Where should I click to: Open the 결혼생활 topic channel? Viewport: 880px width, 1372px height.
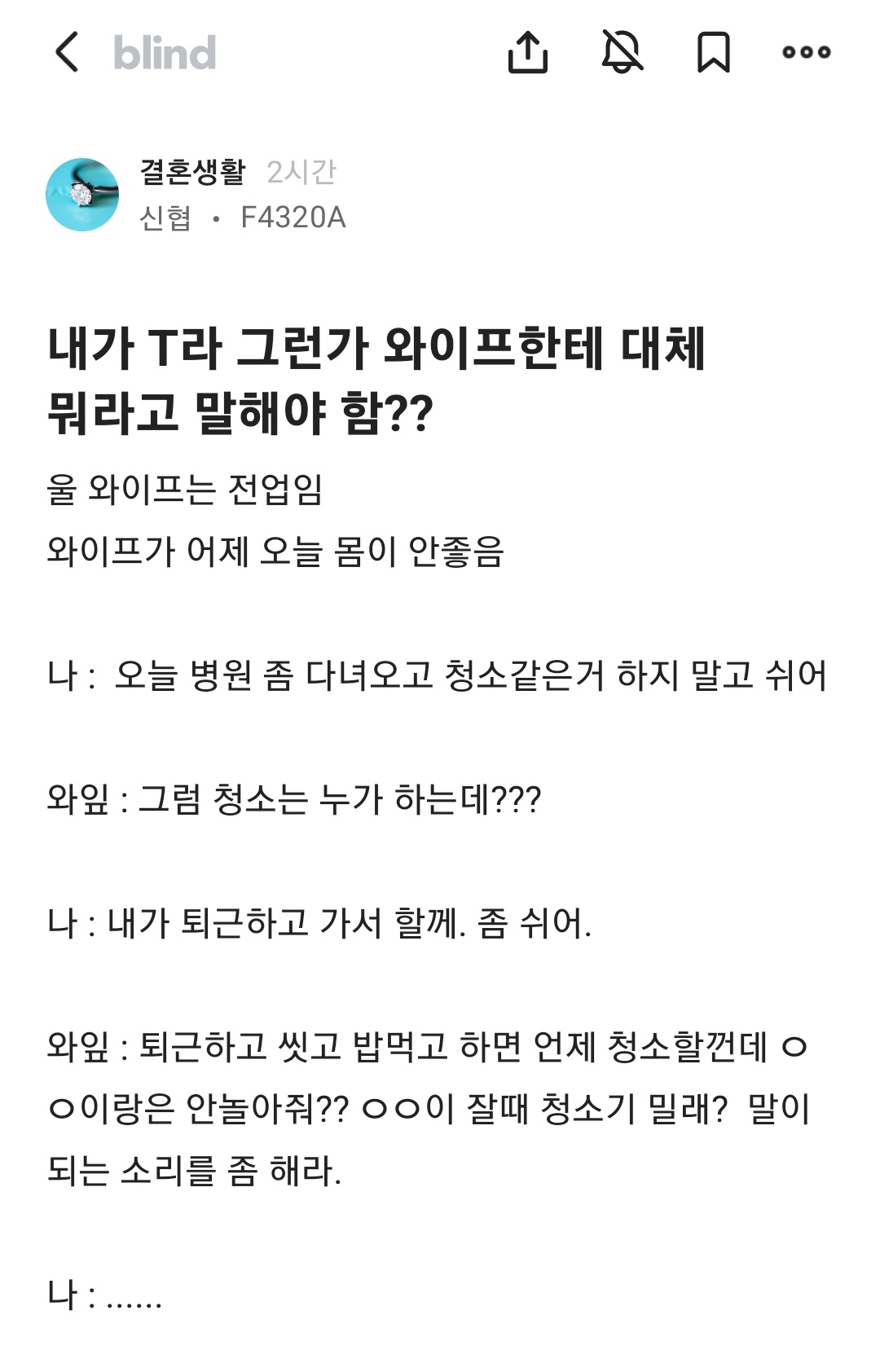(193, 172)
